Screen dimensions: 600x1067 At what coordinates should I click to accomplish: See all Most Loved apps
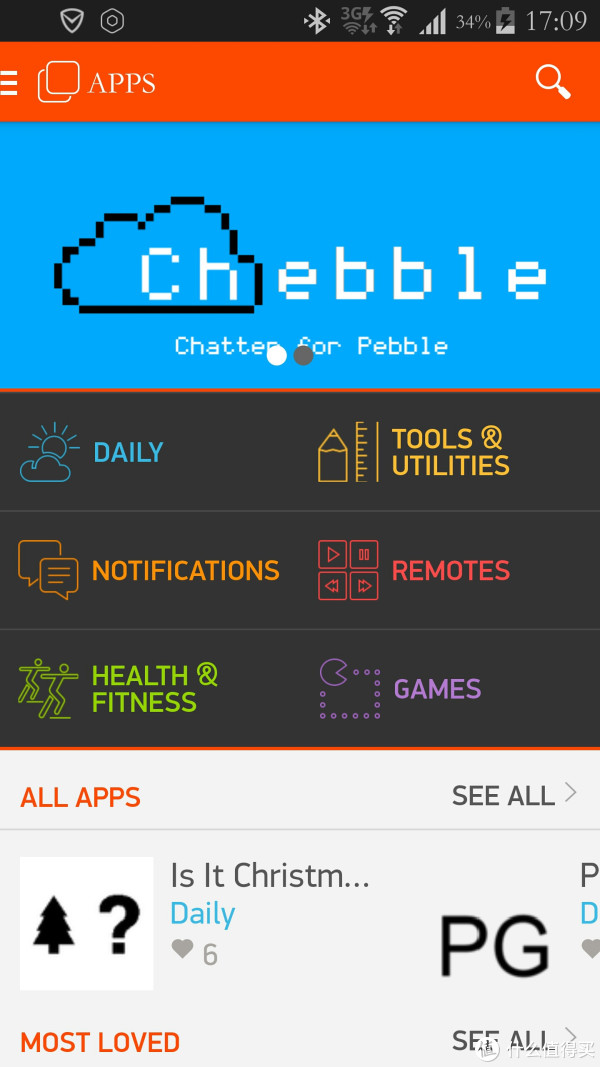point(514,1040)
